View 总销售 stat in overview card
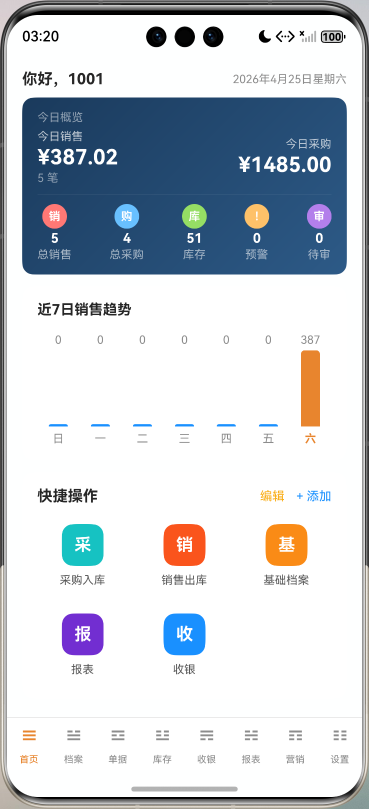This screenshot has width=369, height=809. pyautogui.click(x=54, y=233)
